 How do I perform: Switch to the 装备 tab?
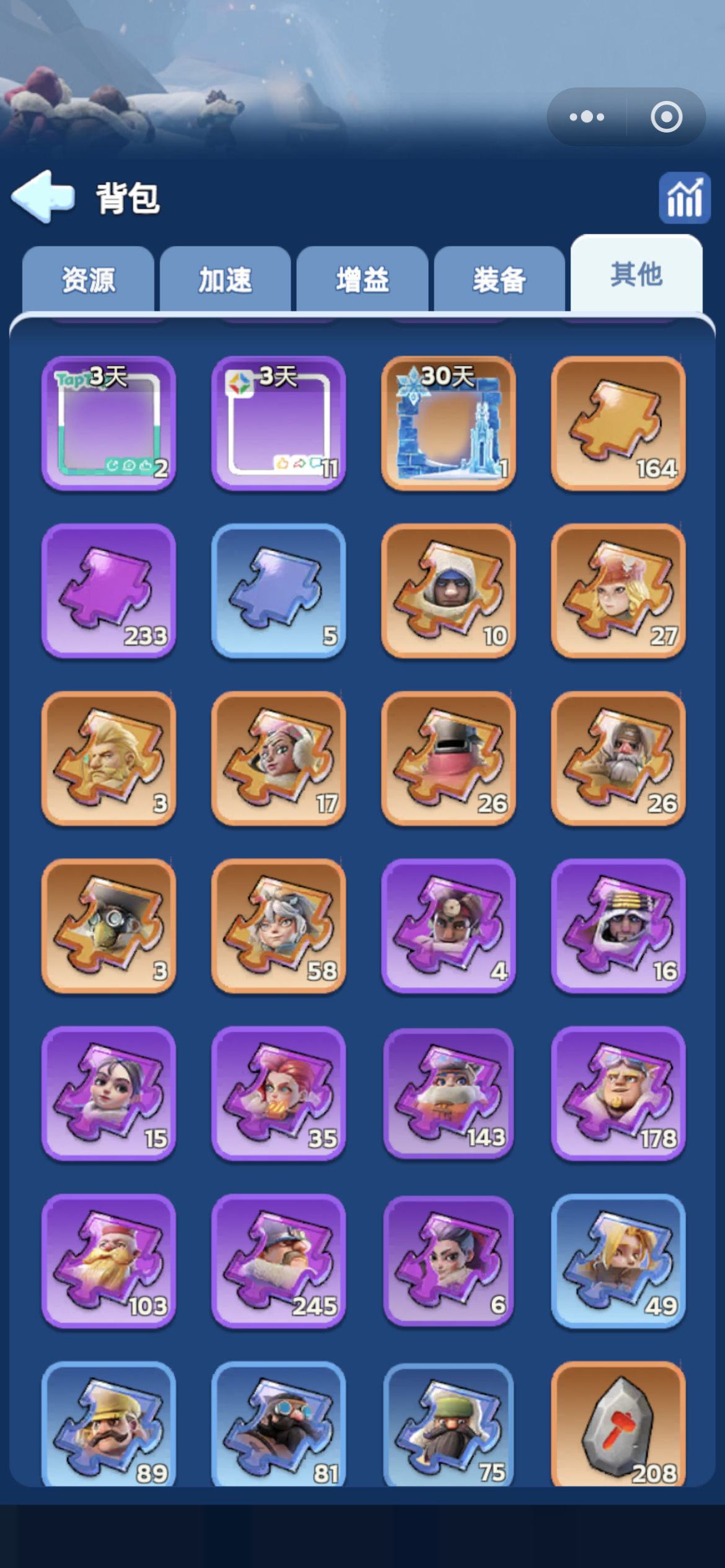[x=499, y=279]
